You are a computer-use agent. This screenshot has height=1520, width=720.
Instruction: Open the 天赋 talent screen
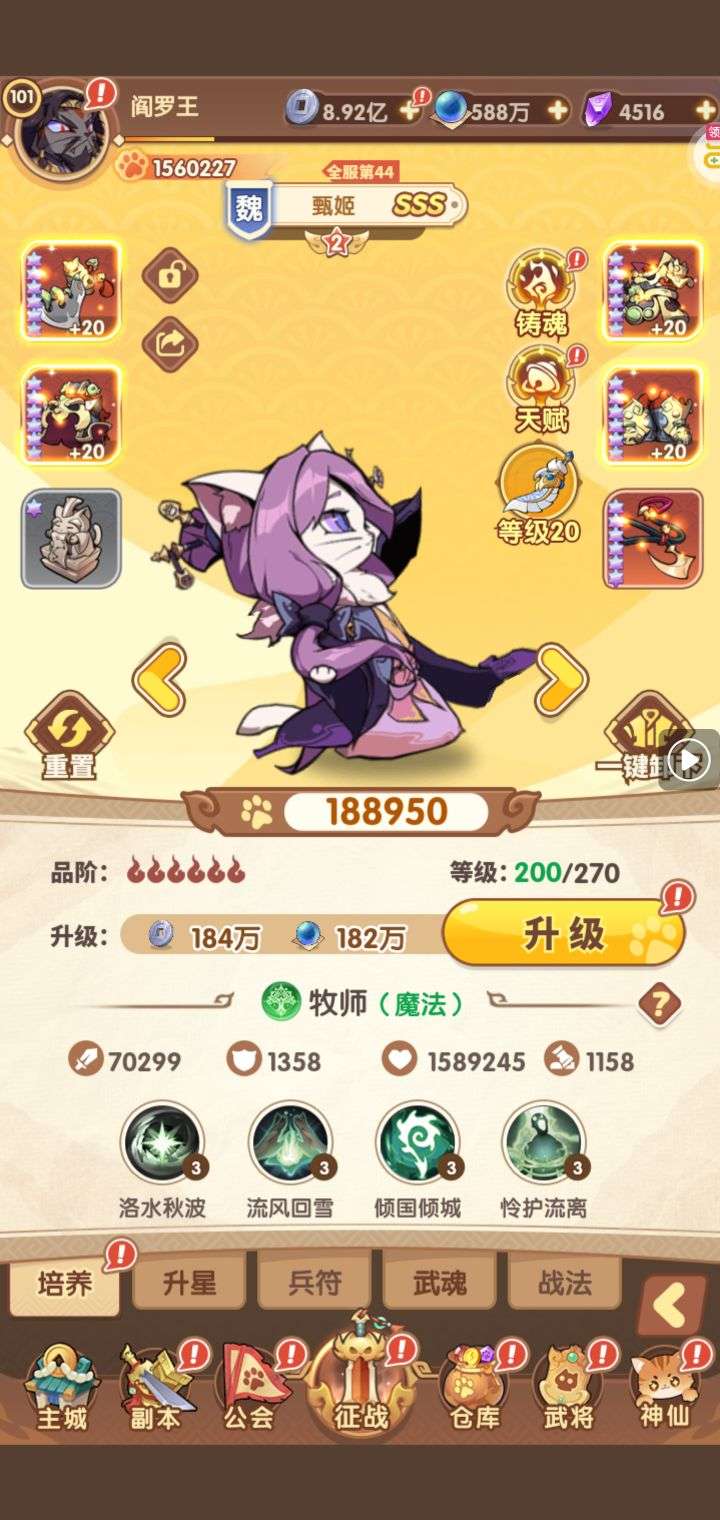point(541,388)
